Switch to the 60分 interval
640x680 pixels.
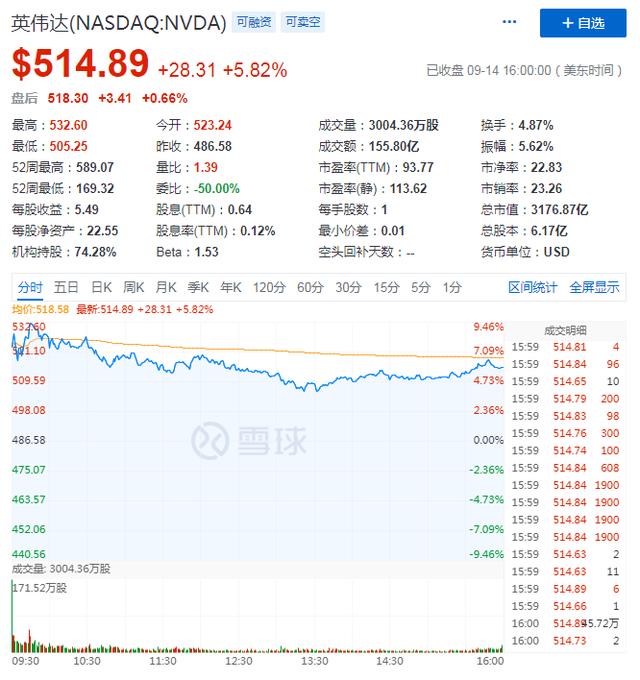point(310,288)
